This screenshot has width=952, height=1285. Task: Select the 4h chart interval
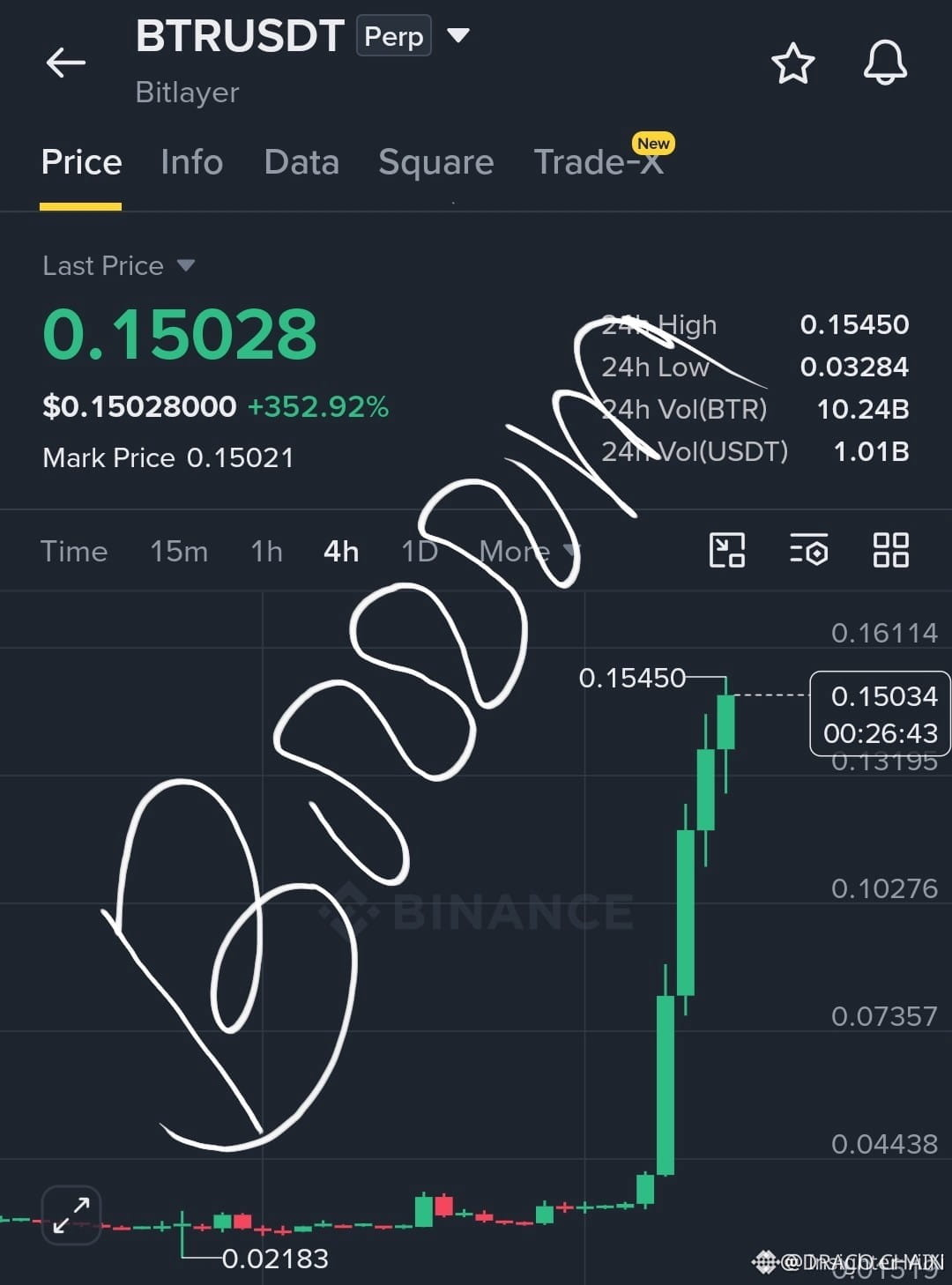pyautogui.click(x=341, y=552)
